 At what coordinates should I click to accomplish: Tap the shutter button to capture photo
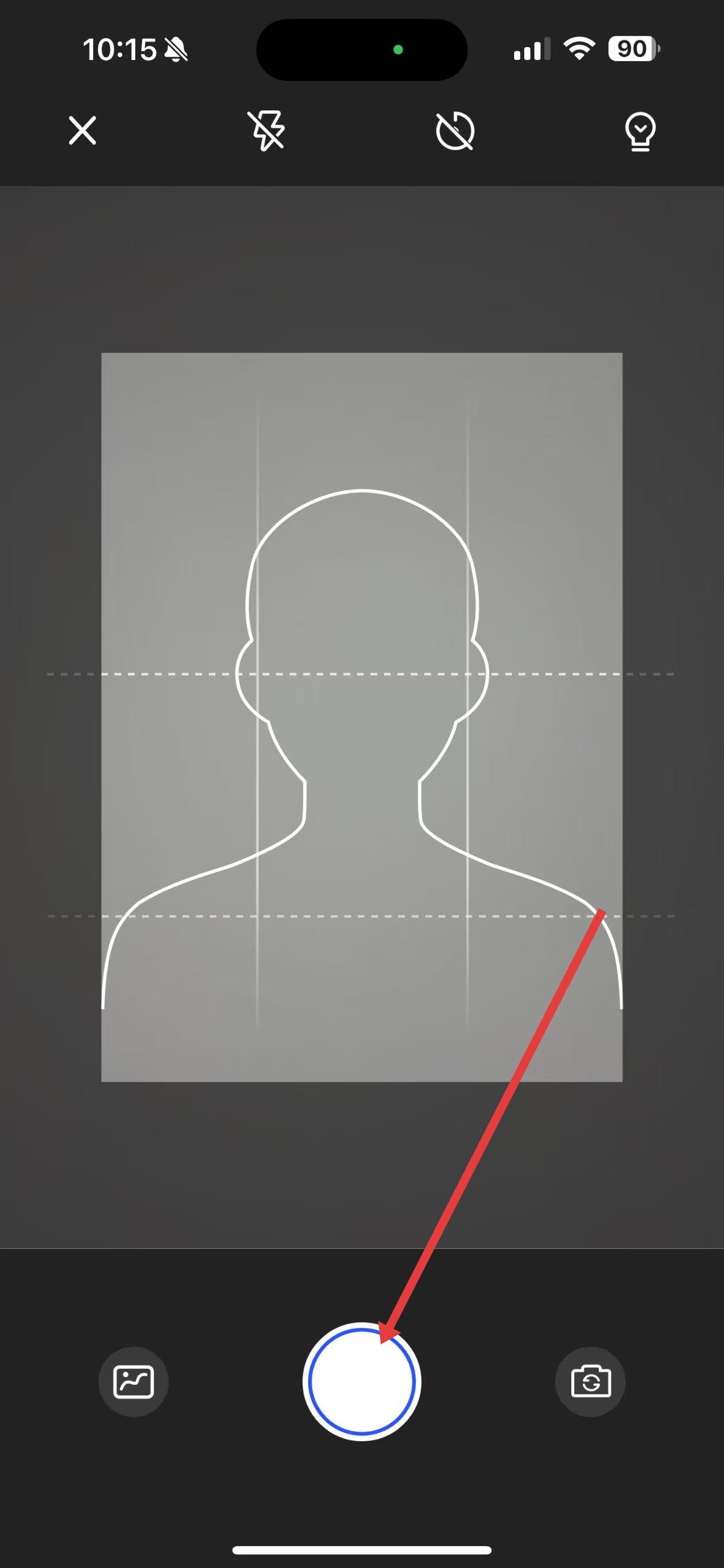click(361, 1381)
